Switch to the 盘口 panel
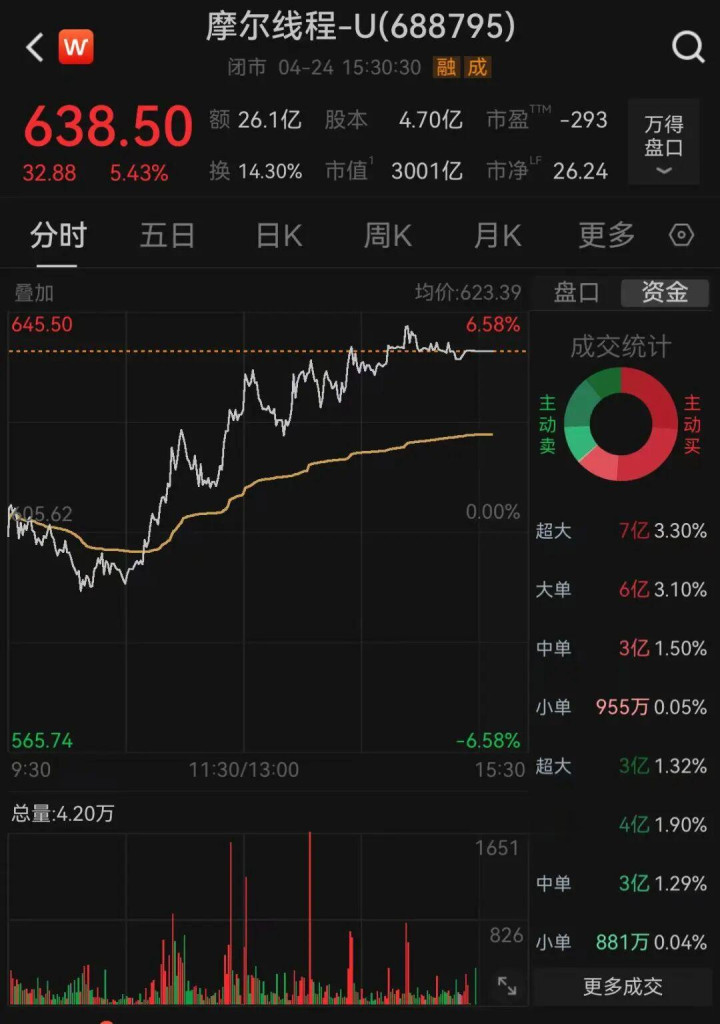 pos(577,292)
